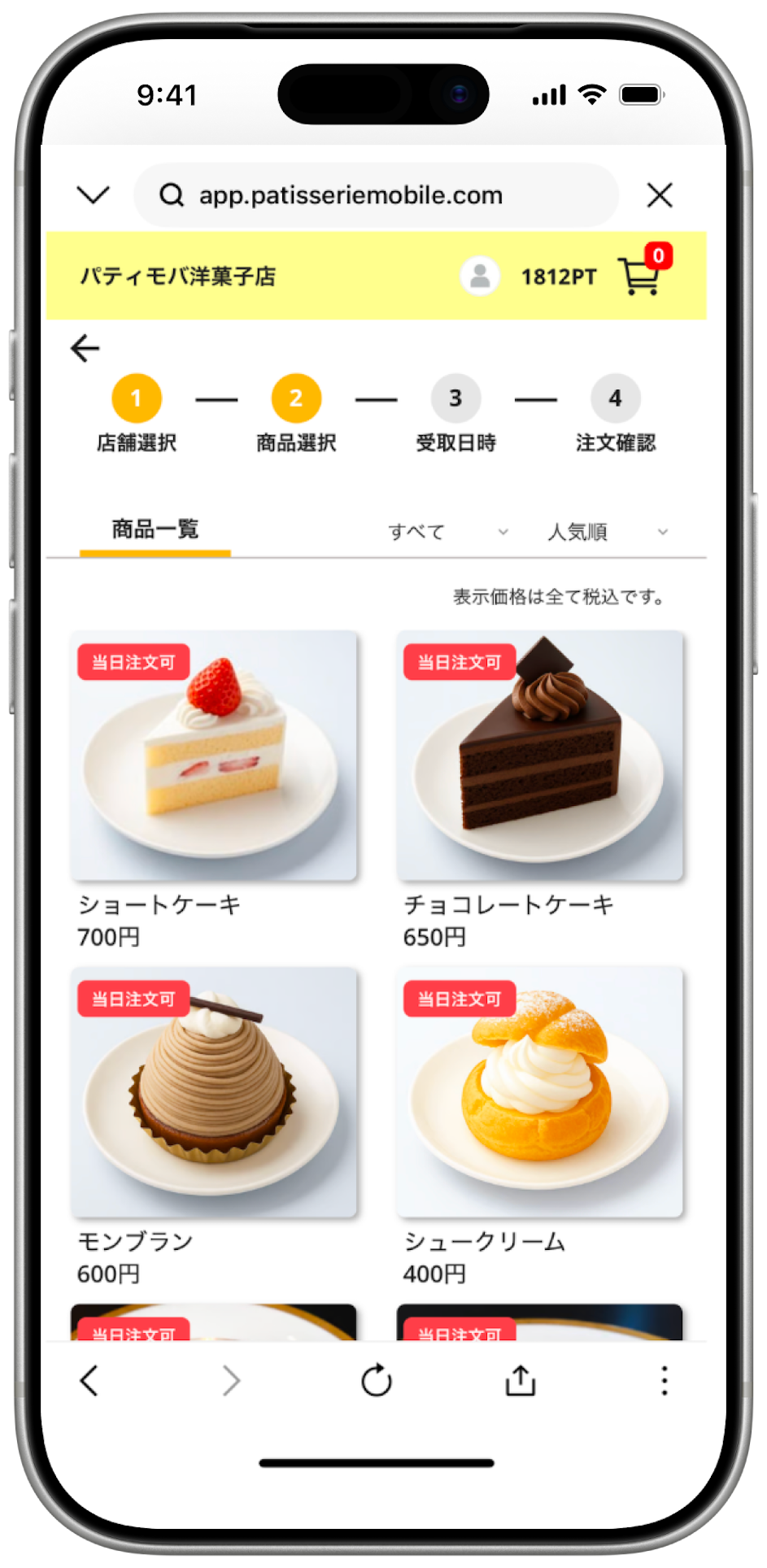Viewport: 767px width, 1568px height.
Task: Open the browser more-options icon
Action: click(665, 1380)
